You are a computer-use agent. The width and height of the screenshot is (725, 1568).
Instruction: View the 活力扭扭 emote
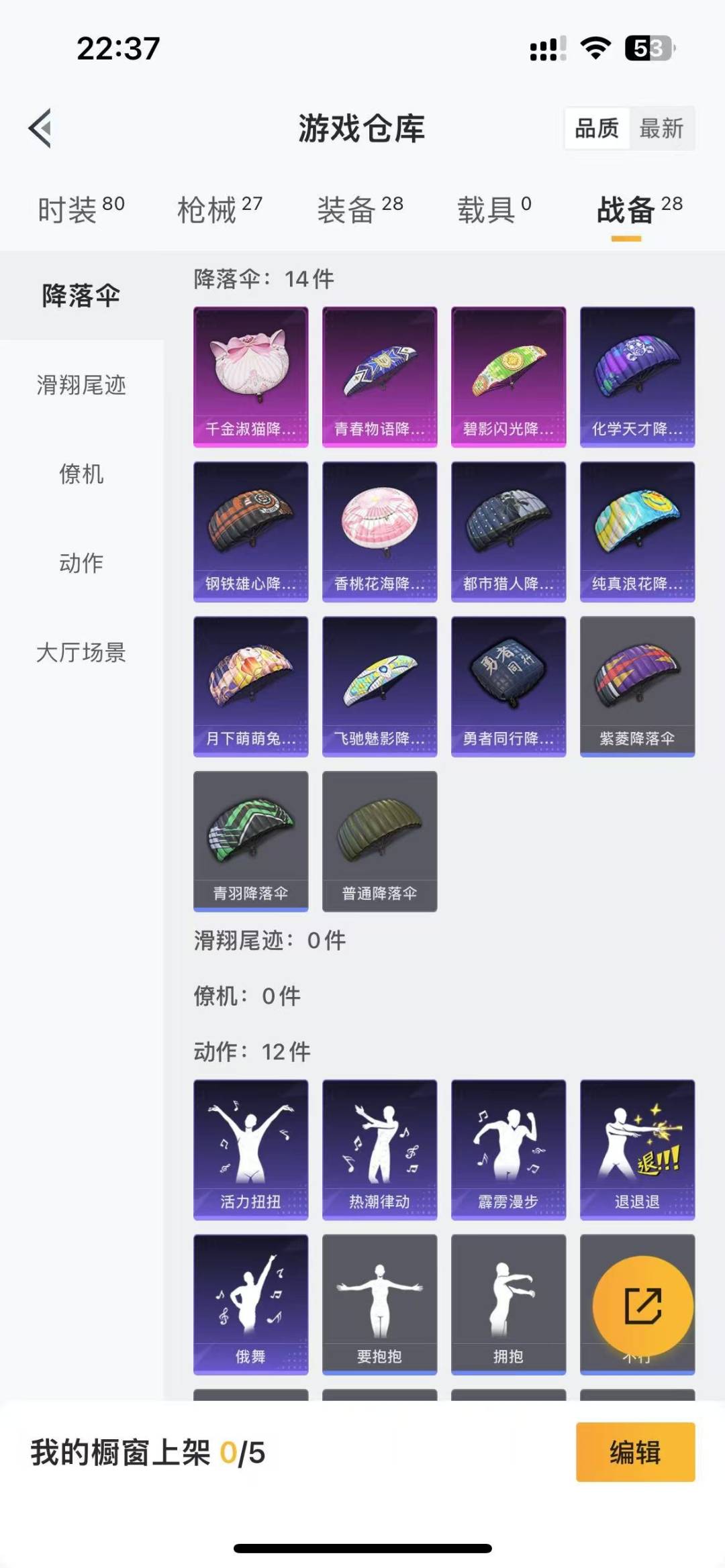(251, 1149)
